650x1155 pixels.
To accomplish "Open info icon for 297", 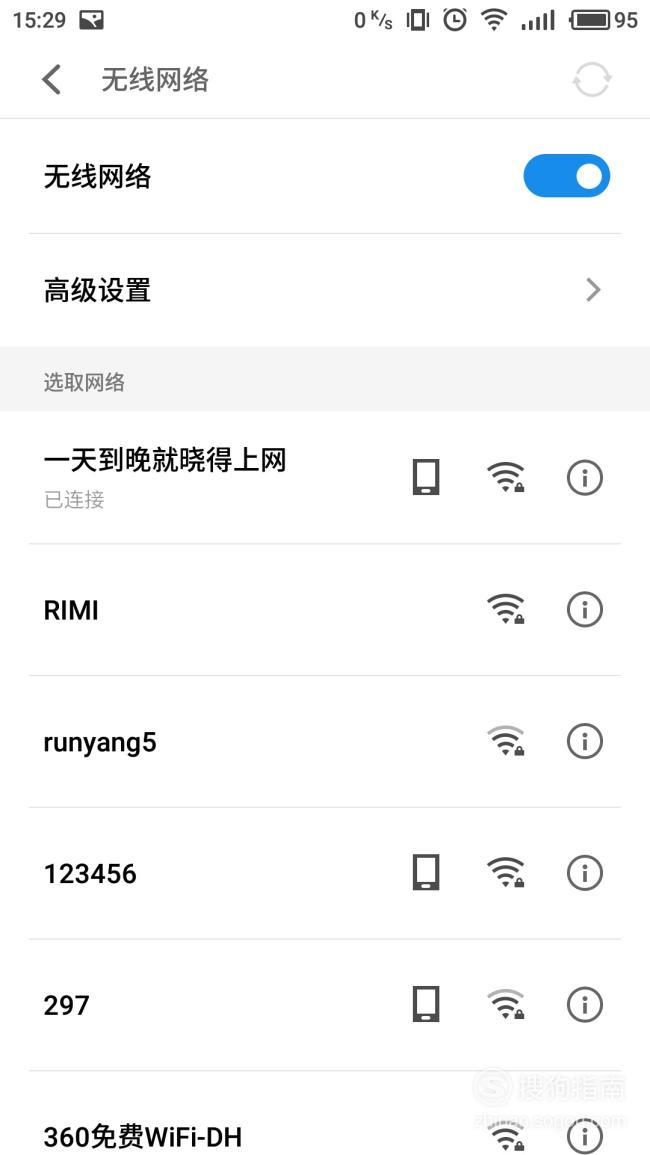I will (x=584, y=1005).
